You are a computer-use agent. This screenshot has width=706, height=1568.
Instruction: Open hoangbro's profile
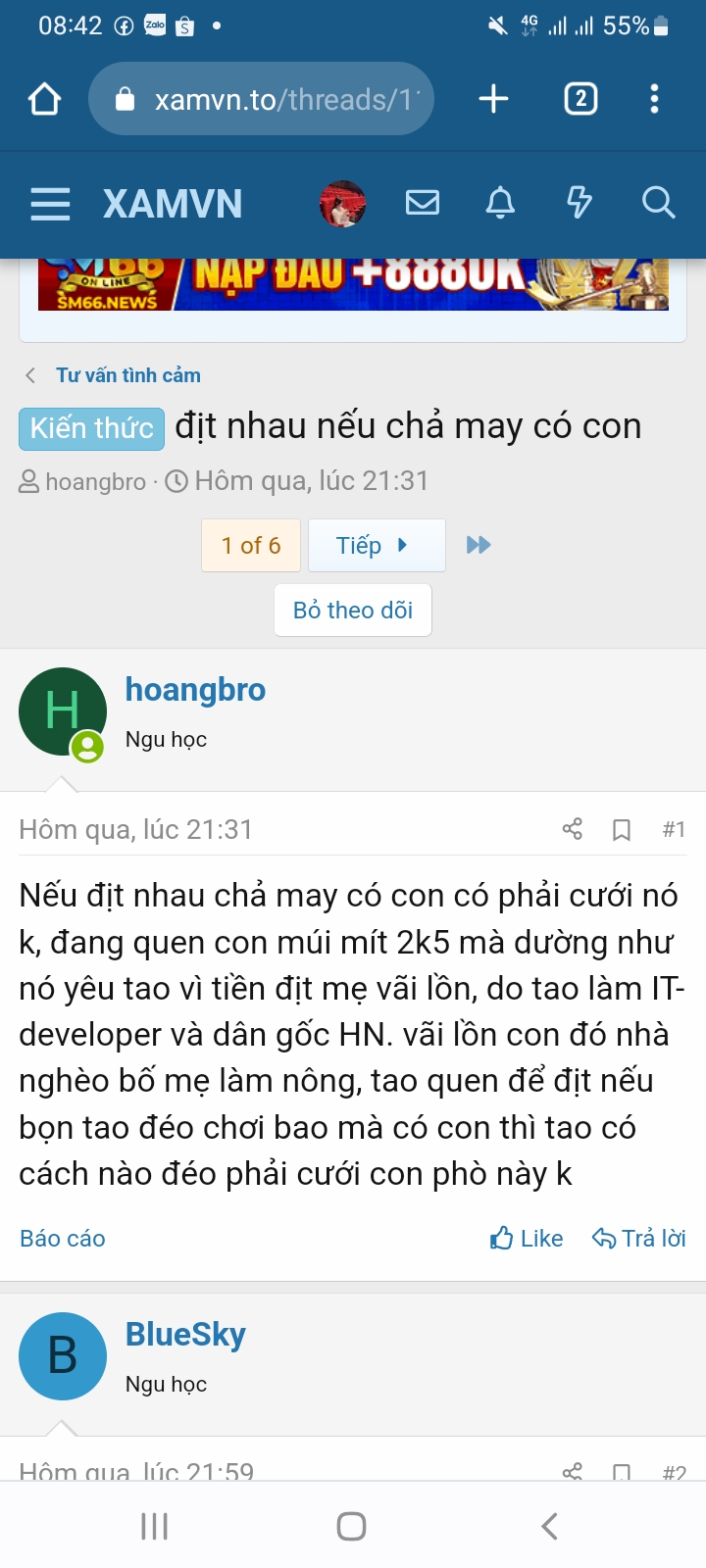(195, 690)
